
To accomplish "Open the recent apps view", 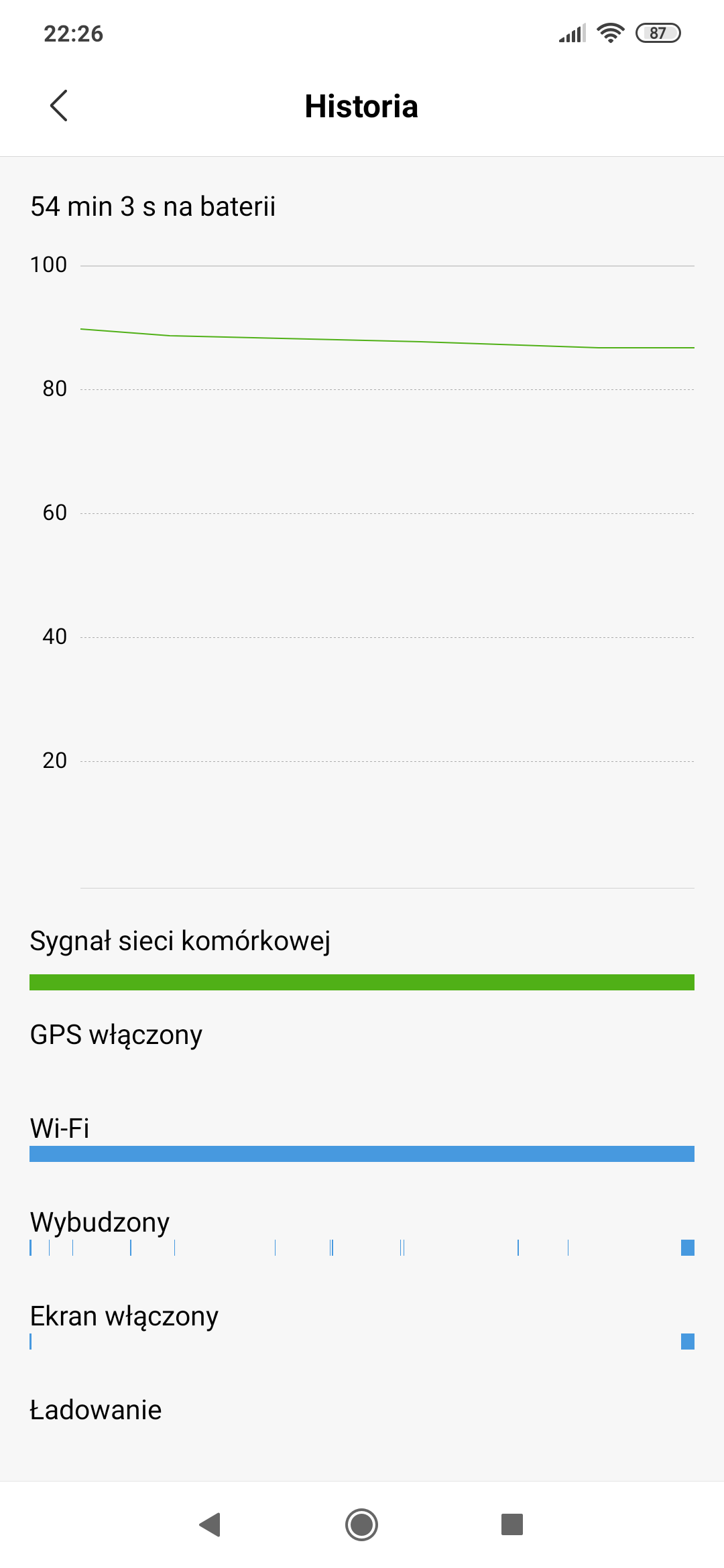I will point(512,1524).
